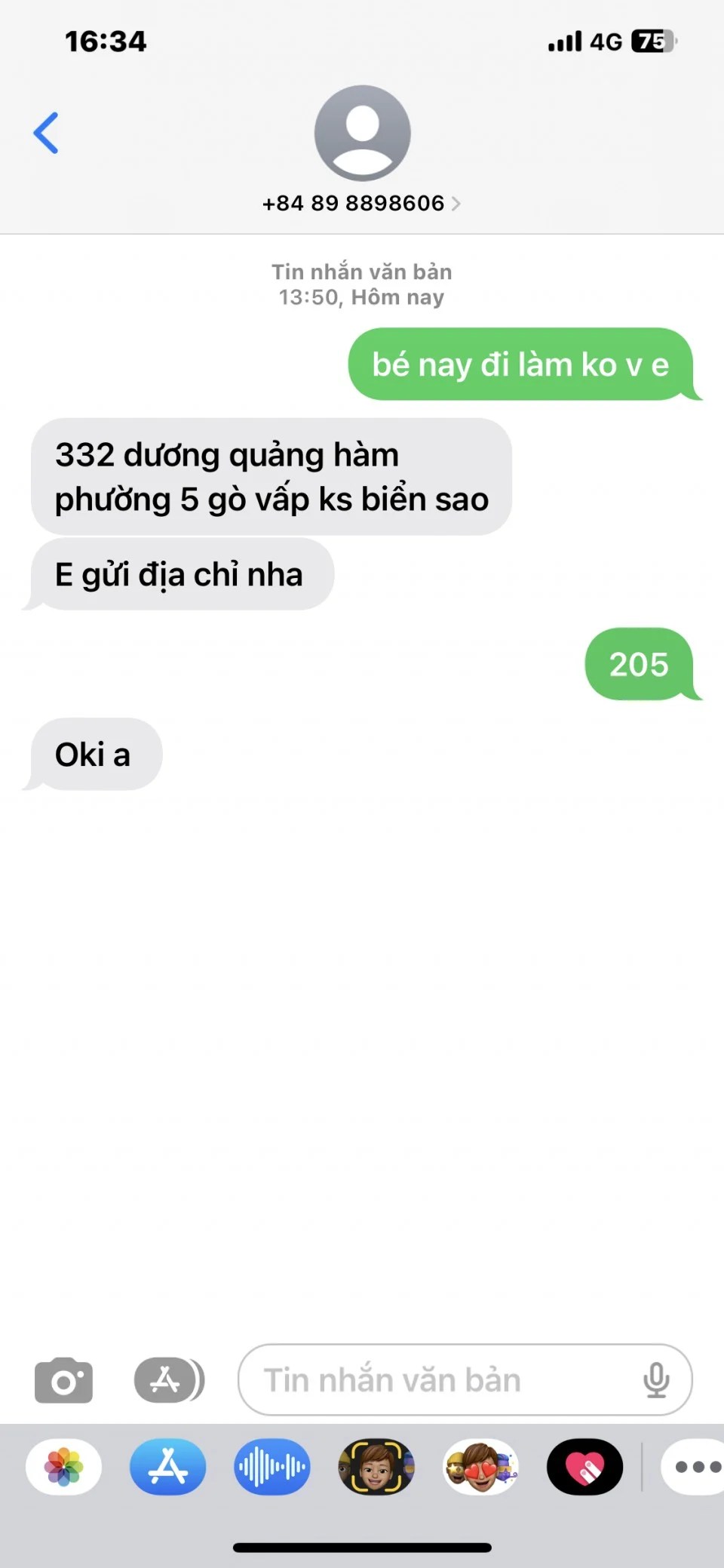This screenshot has width=724, height=1568.
Task: Open the camera to attach a photo
Action: pyautogui.click(x=64, y=1380)
